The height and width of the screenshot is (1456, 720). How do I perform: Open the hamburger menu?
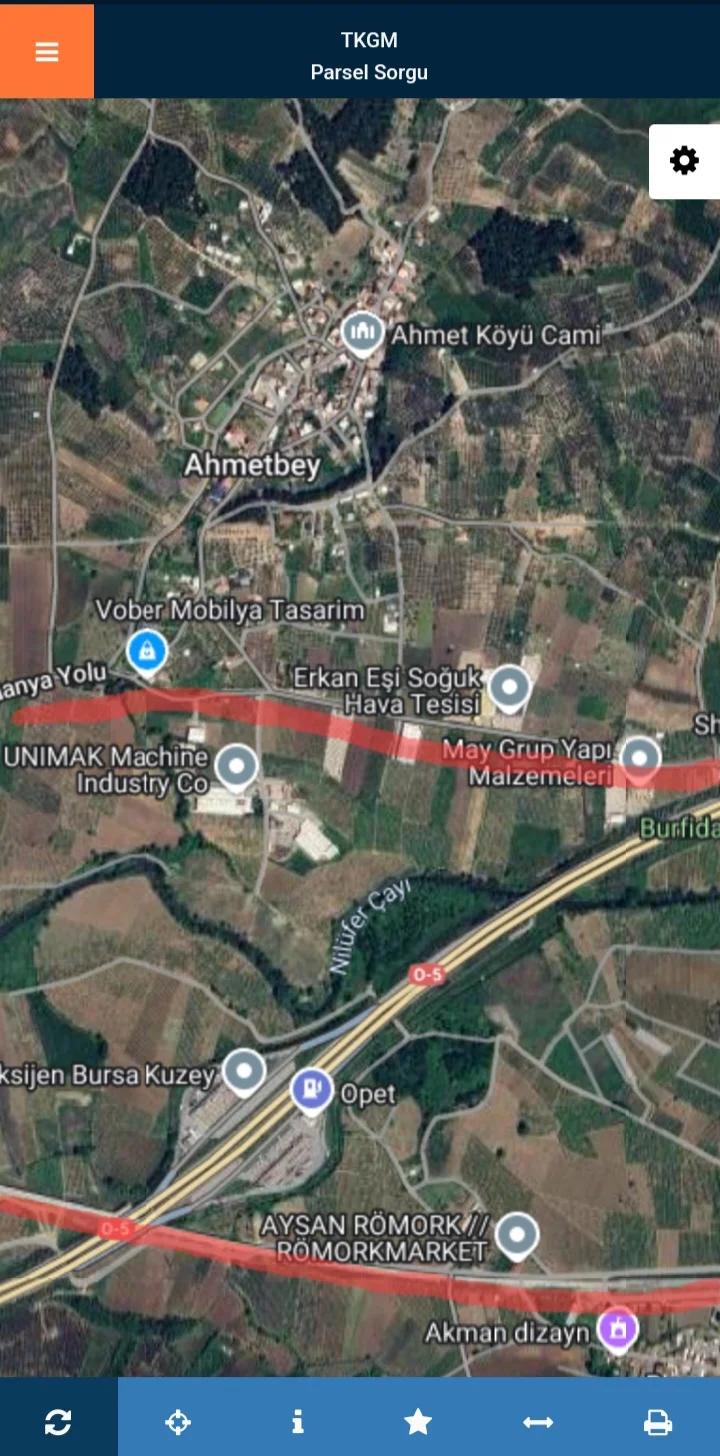pyautogui.click(x=47, y=52)
